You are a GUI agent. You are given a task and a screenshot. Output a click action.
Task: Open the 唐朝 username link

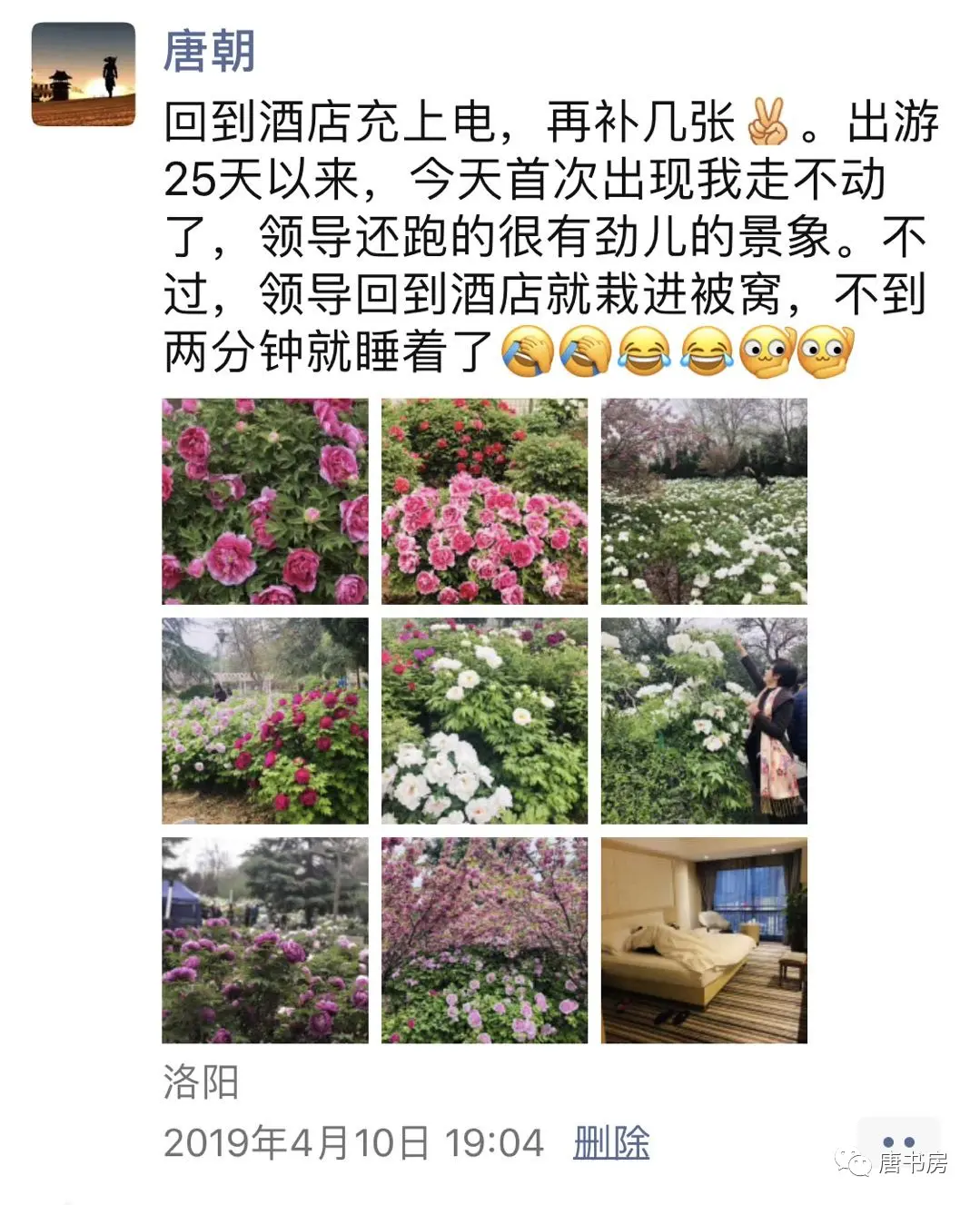tap(209, 51)
